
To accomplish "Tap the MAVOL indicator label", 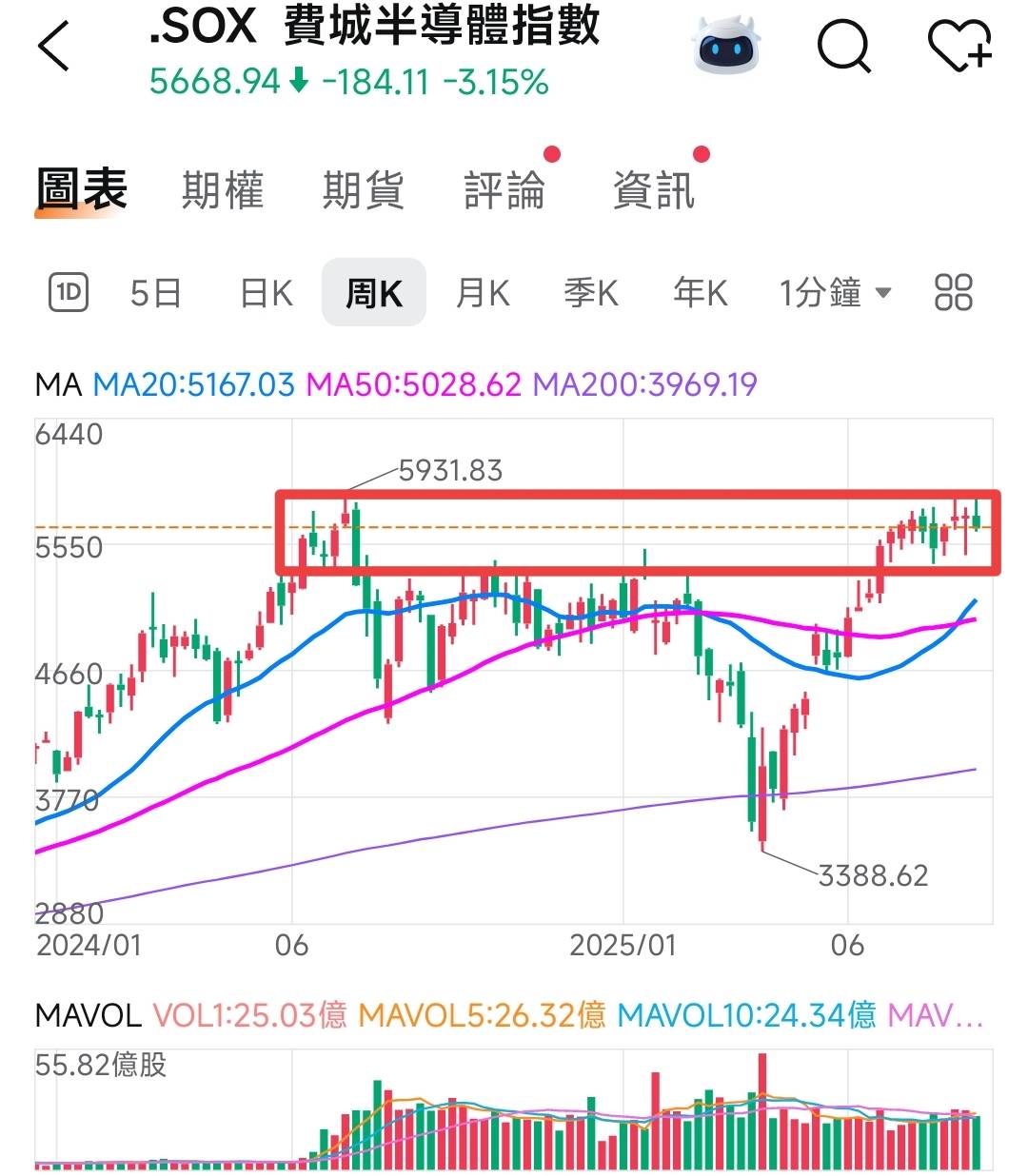I will (x=88, y=1015).
